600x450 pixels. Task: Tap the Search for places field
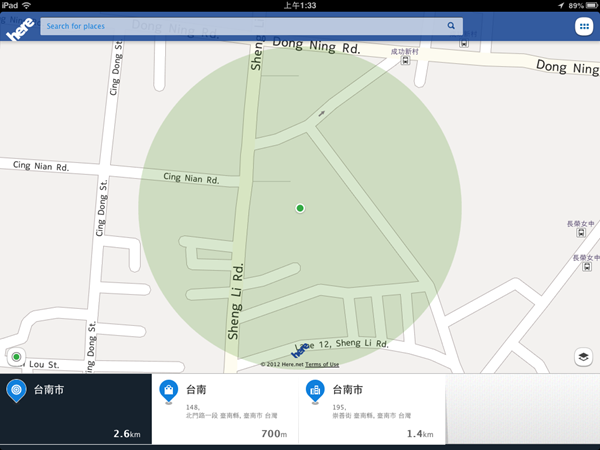pos(240,26)
